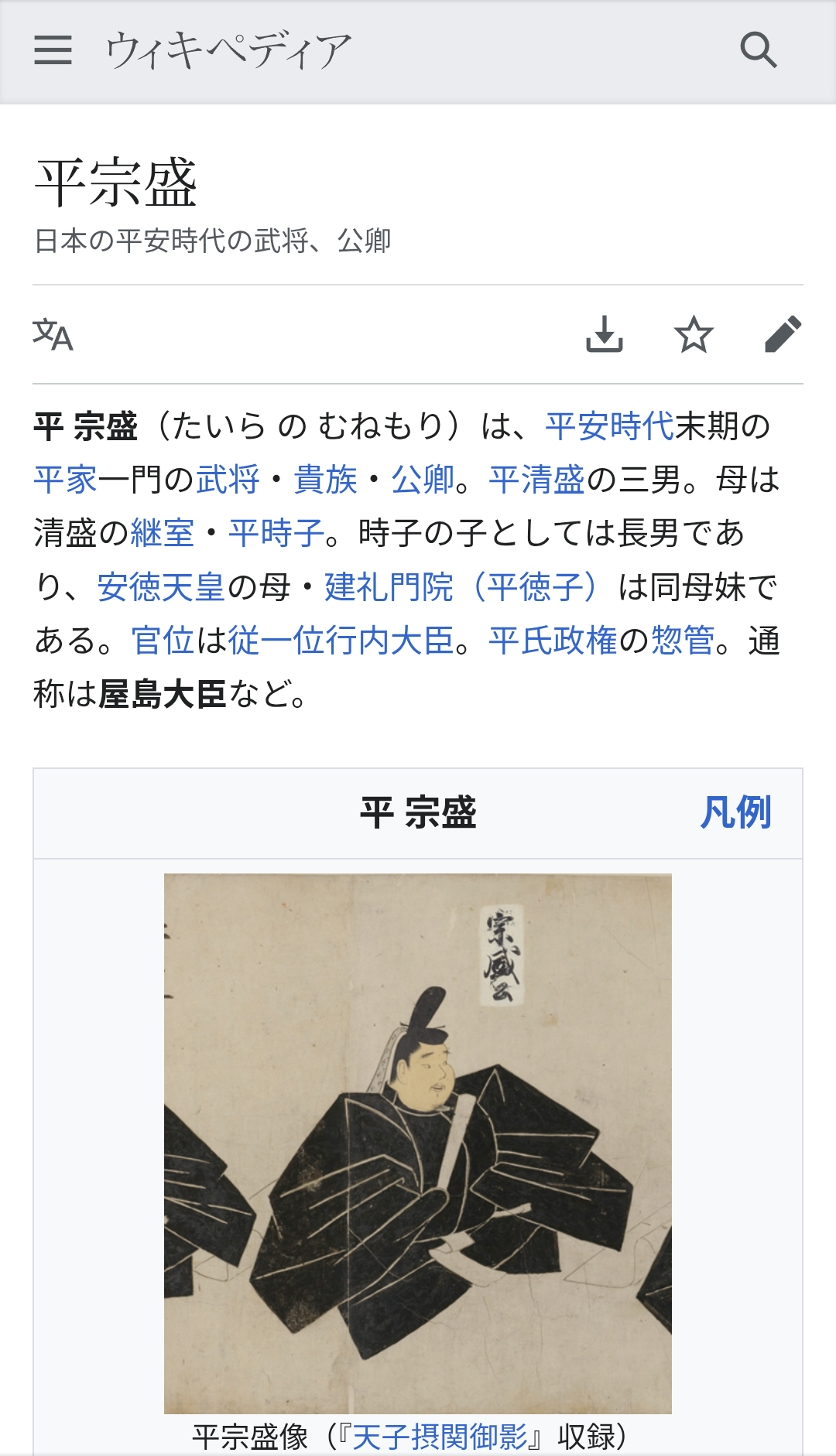Open 建礼門院（平徳子） link
The height and width of the screenshot is (1456, 836).
(x=462, y=587)
